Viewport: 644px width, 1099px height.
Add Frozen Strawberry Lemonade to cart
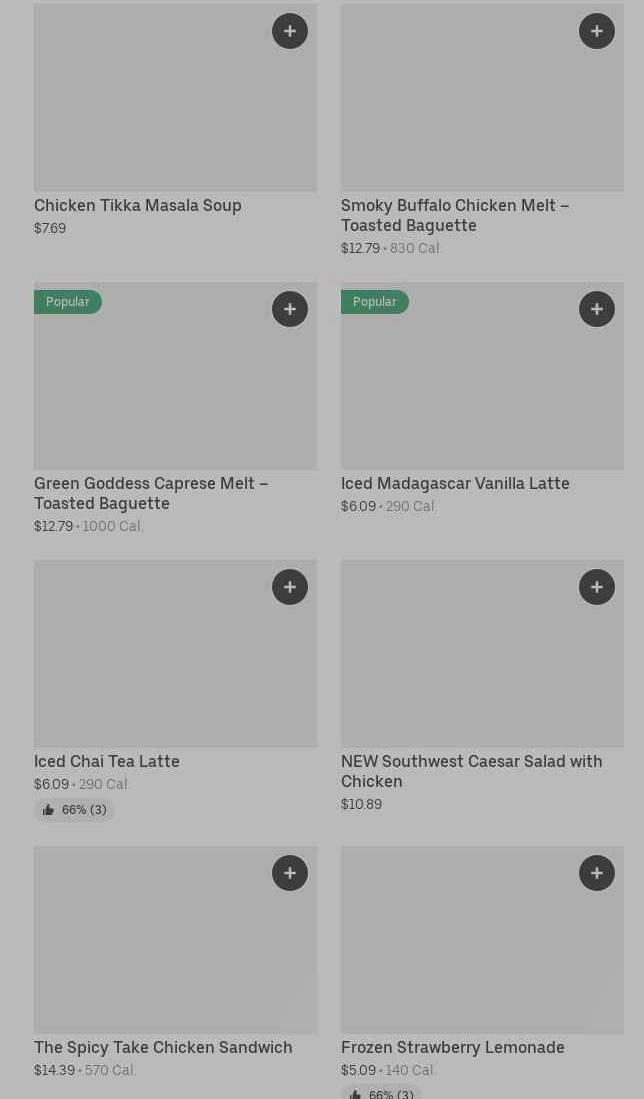597,873
